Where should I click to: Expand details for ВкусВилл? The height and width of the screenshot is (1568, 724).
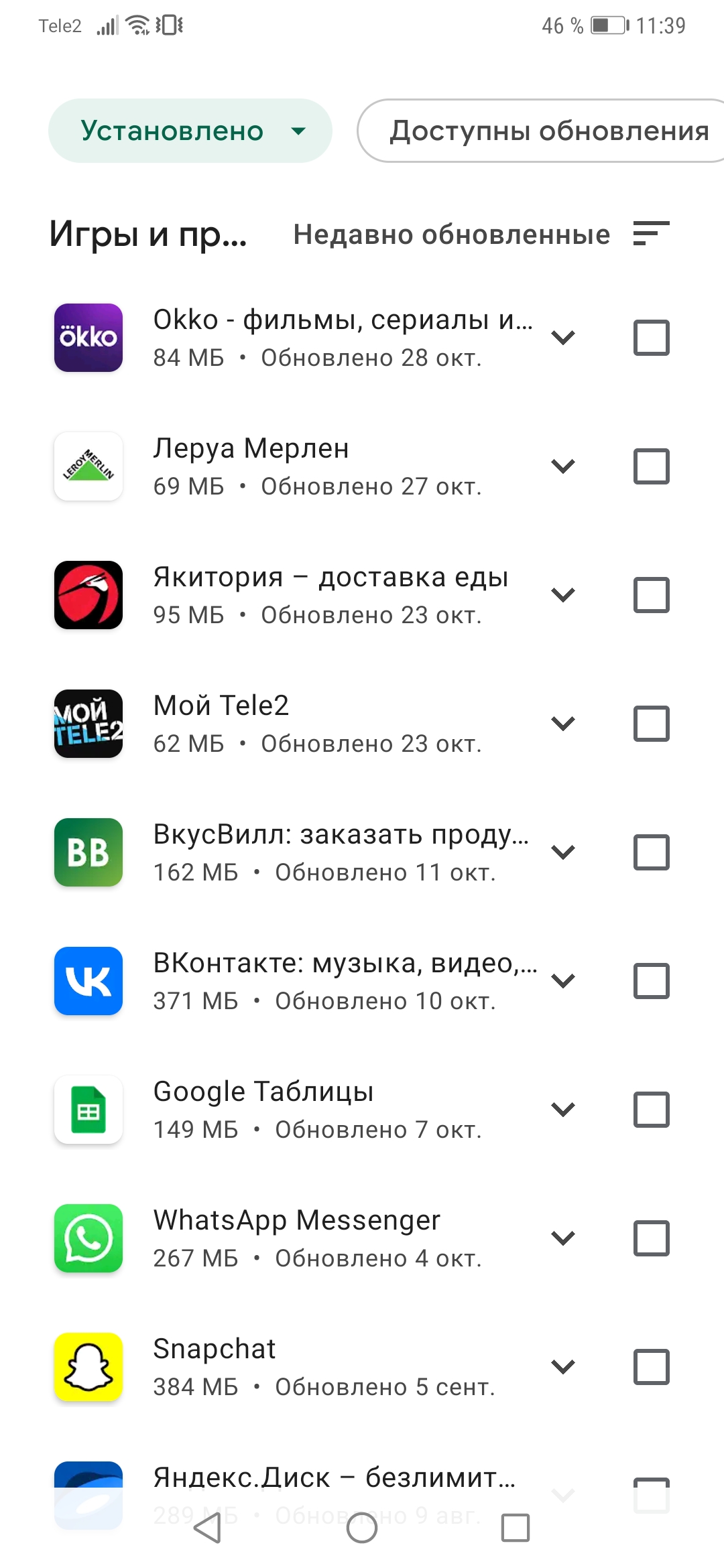563,852
